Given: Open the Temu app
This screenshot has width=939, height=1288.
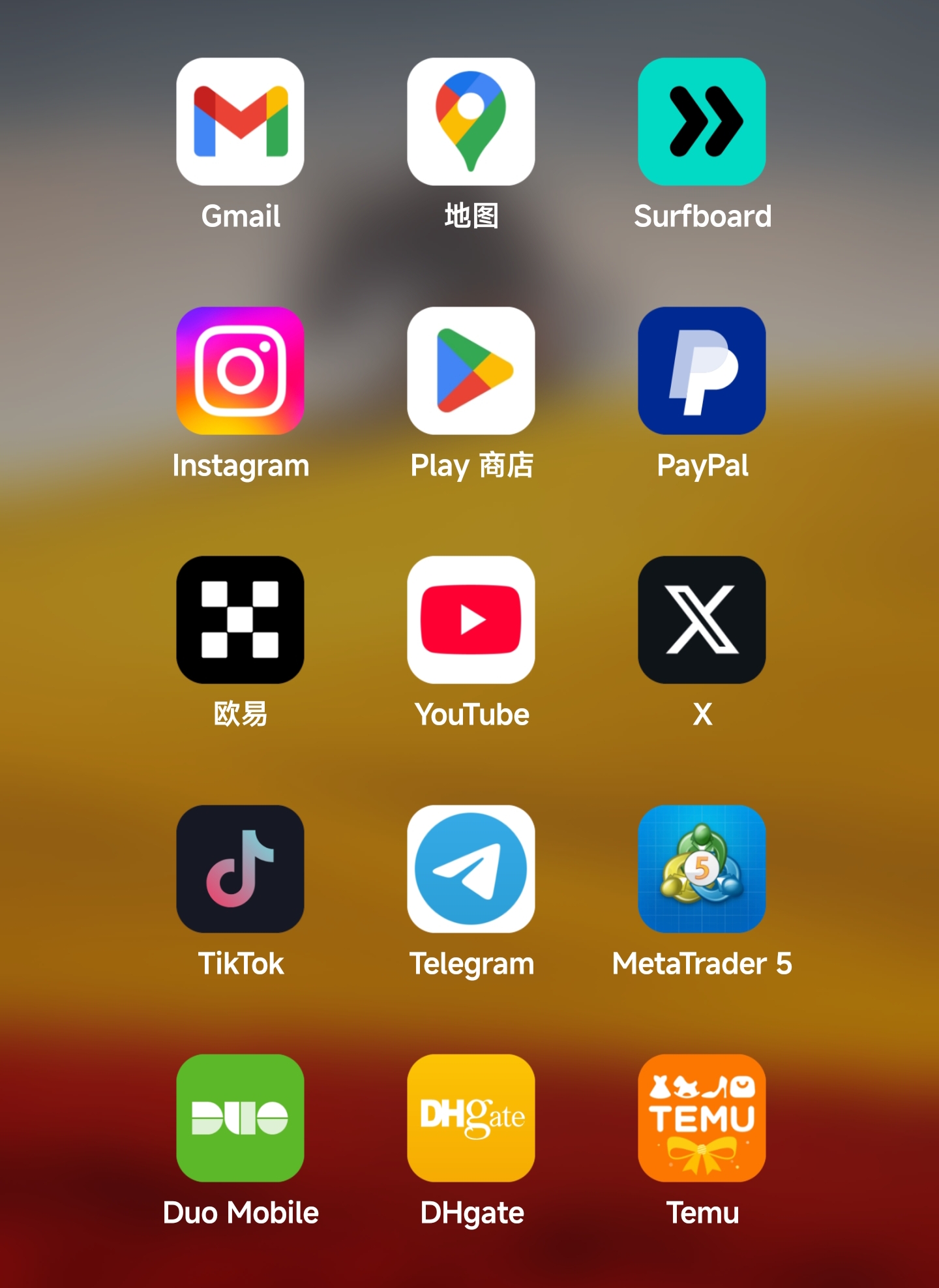Looking at the screenshot, I should point(702,1118).
